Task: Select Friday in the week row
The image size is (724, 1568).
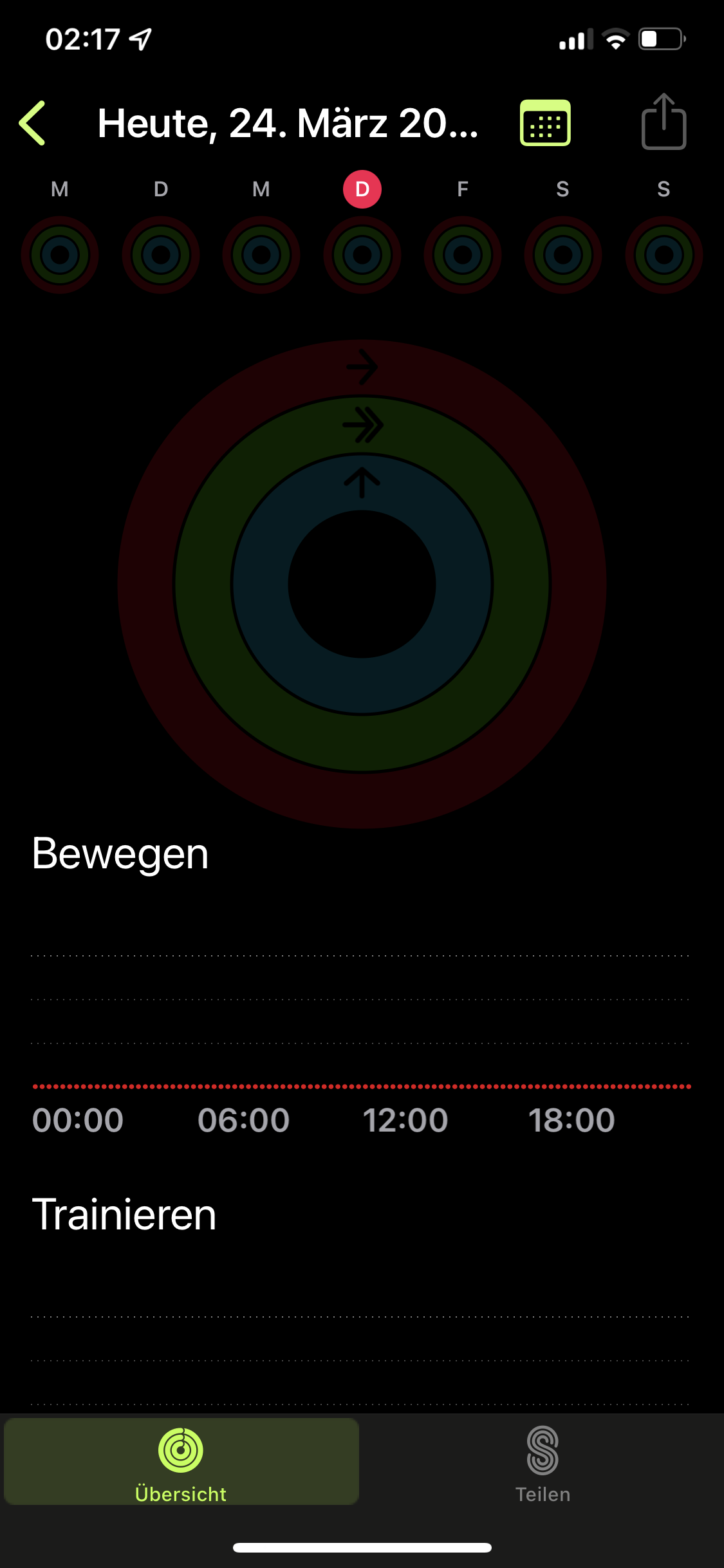Action: point(462,189)
